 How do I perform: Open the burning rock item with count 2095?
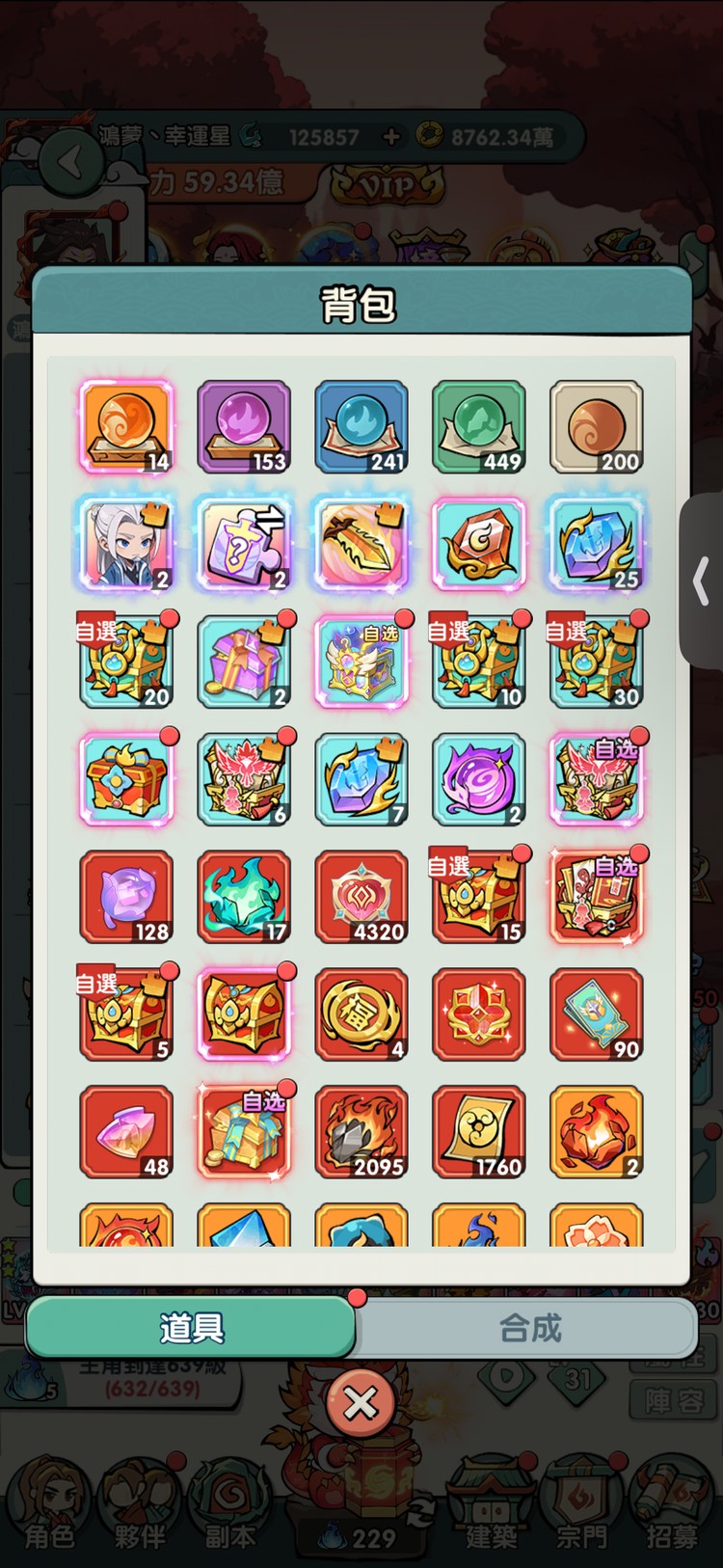[x=361, y=1132]
